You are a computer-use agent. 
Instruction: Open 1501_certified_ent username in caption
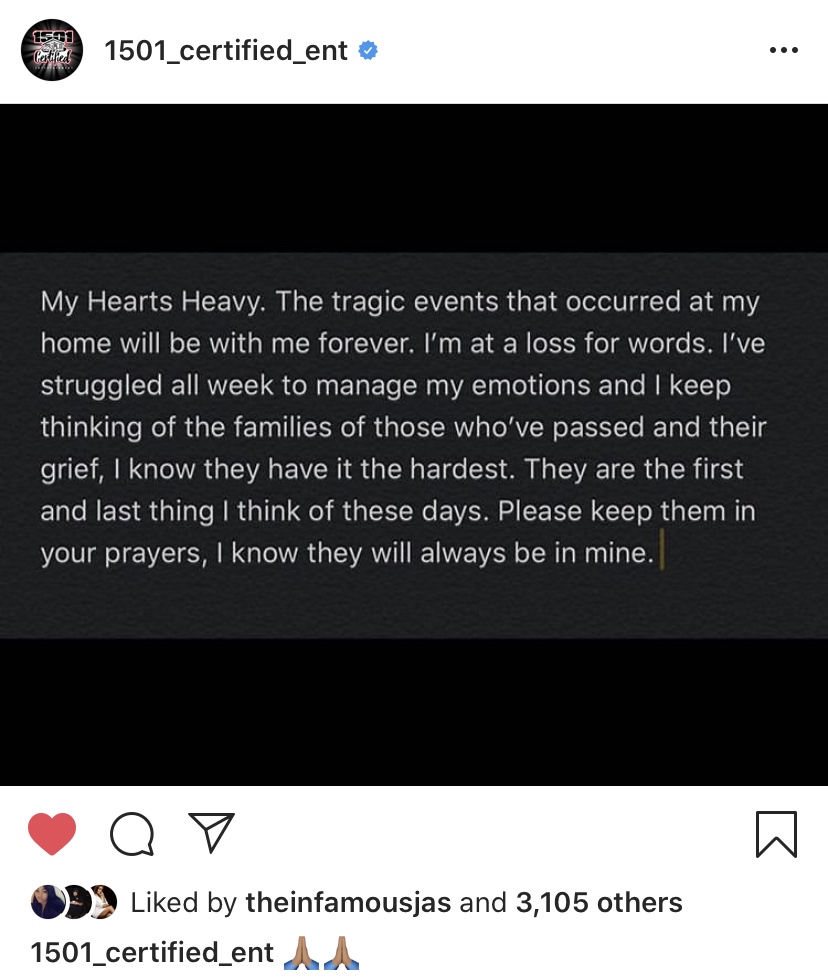tap(152, 953)
